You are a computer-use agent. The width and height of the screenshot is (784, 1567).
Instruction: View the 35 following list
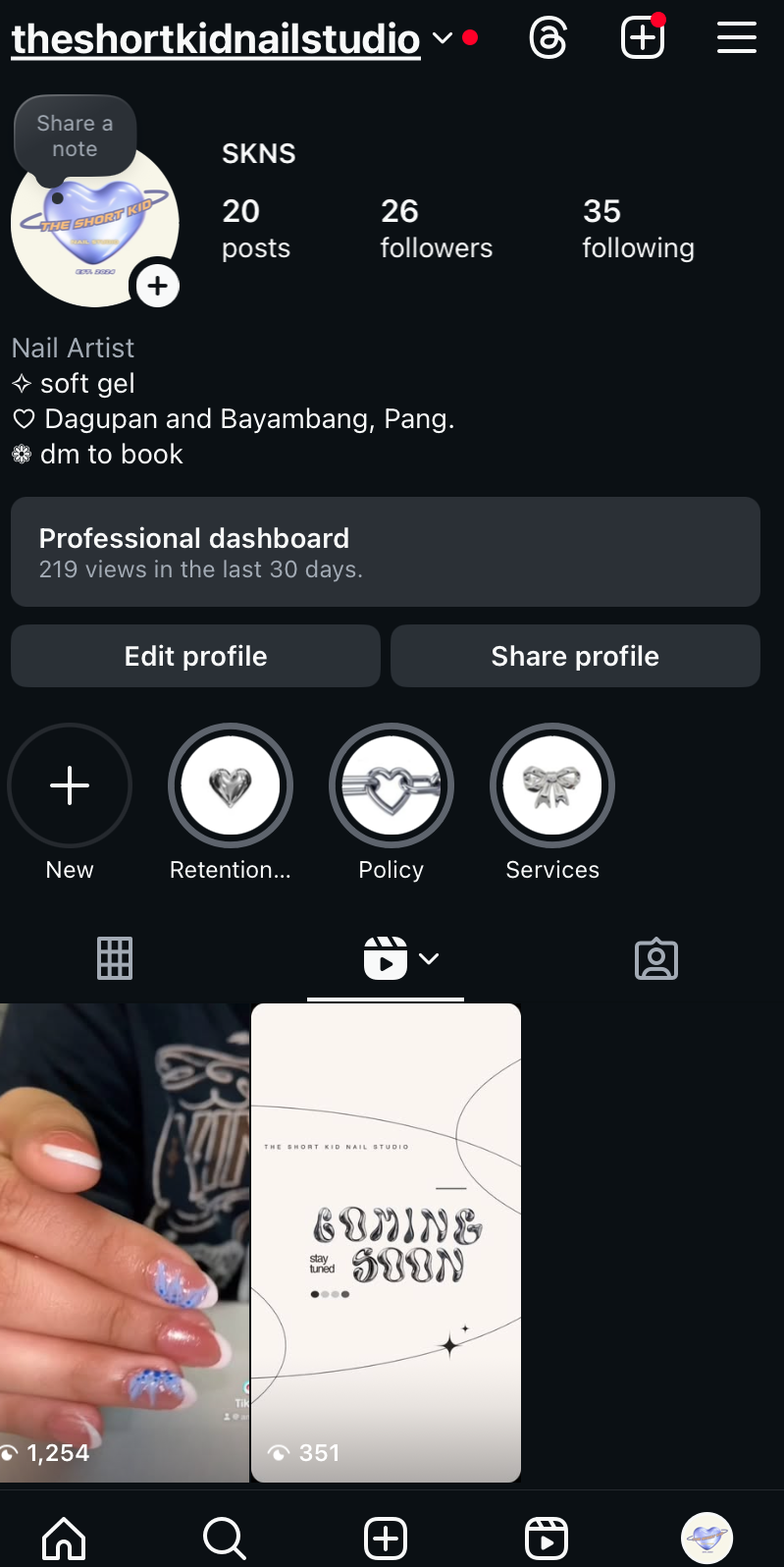(x=638, y=228)
